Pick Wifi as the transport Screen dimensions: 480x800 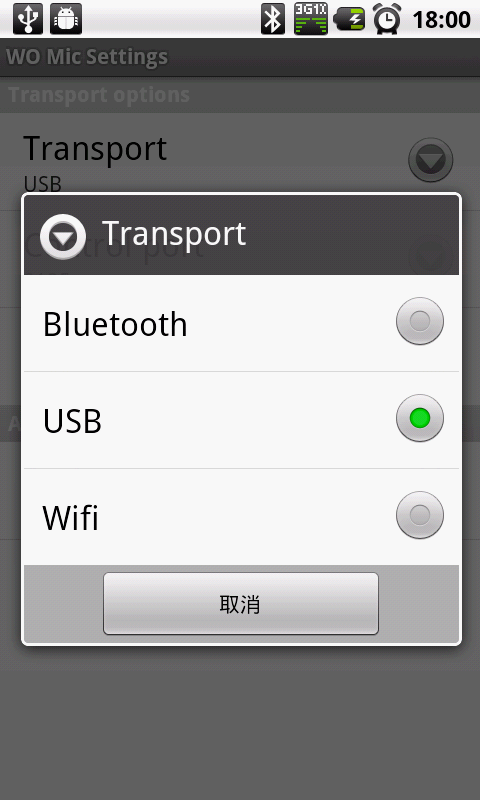(x=241, y=517)
